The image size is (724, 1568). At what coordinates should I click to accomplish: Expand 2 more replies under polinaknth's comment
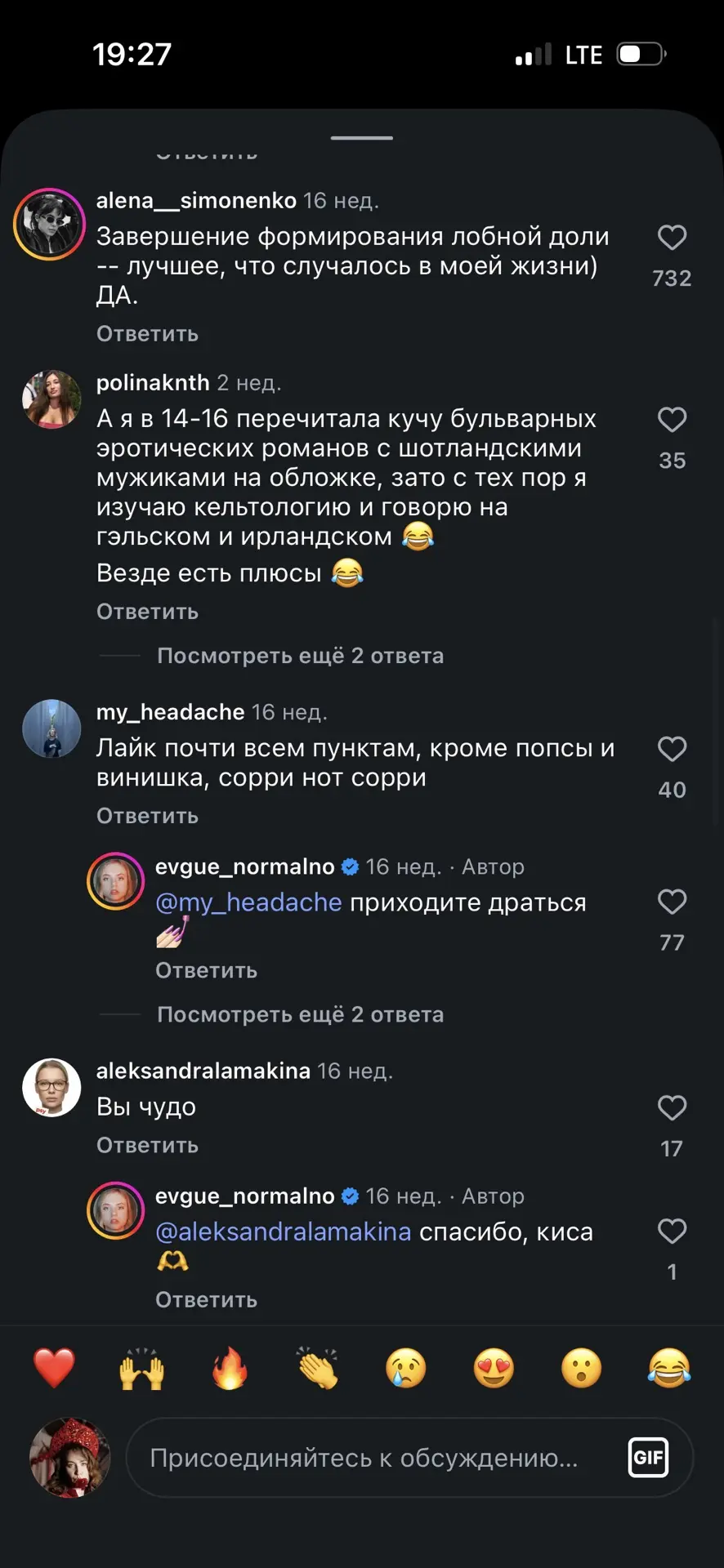tap(300, 656)
